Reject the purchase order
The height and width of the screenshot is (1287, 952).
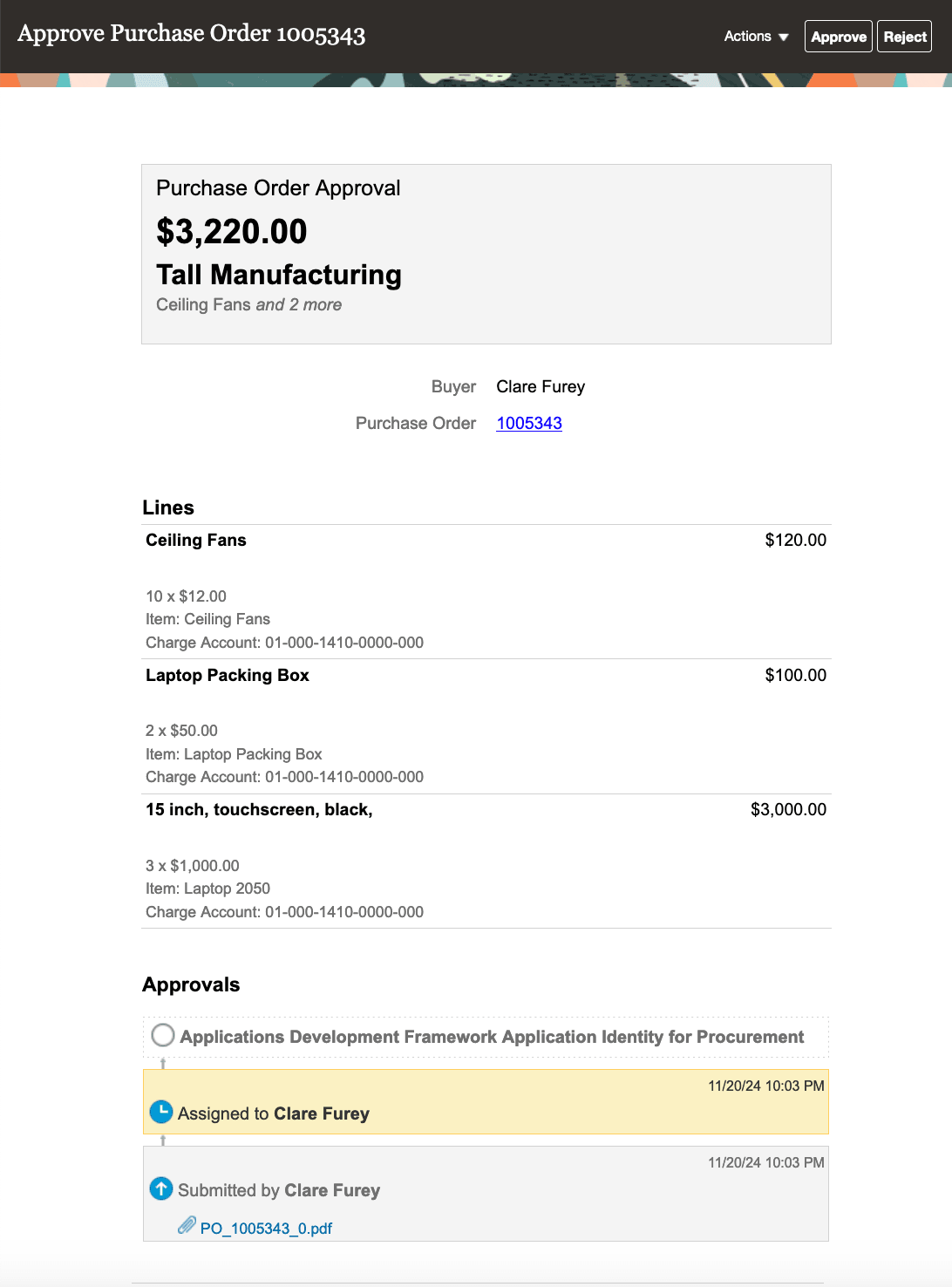[904, 37]
